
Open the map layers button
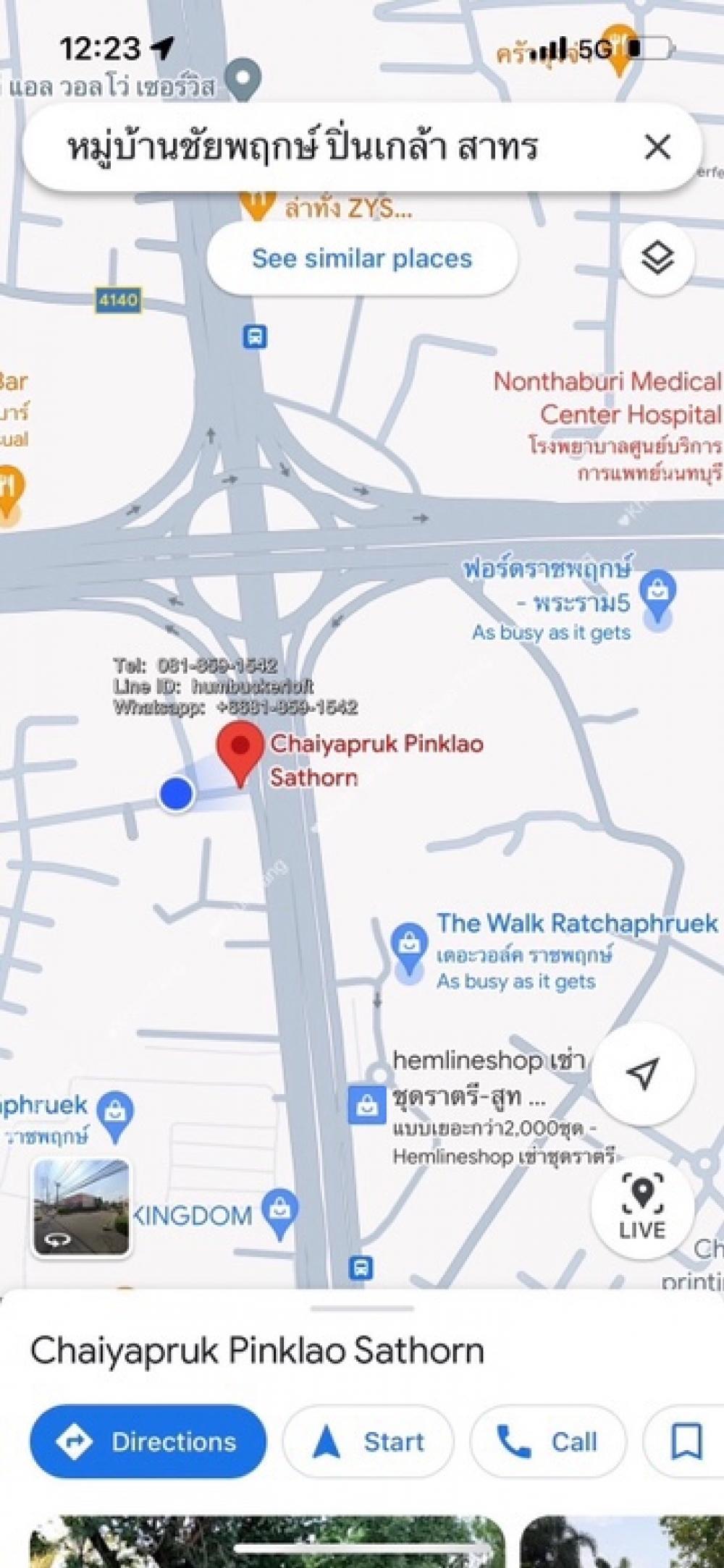pyautogui.click(x=657, y=258)
